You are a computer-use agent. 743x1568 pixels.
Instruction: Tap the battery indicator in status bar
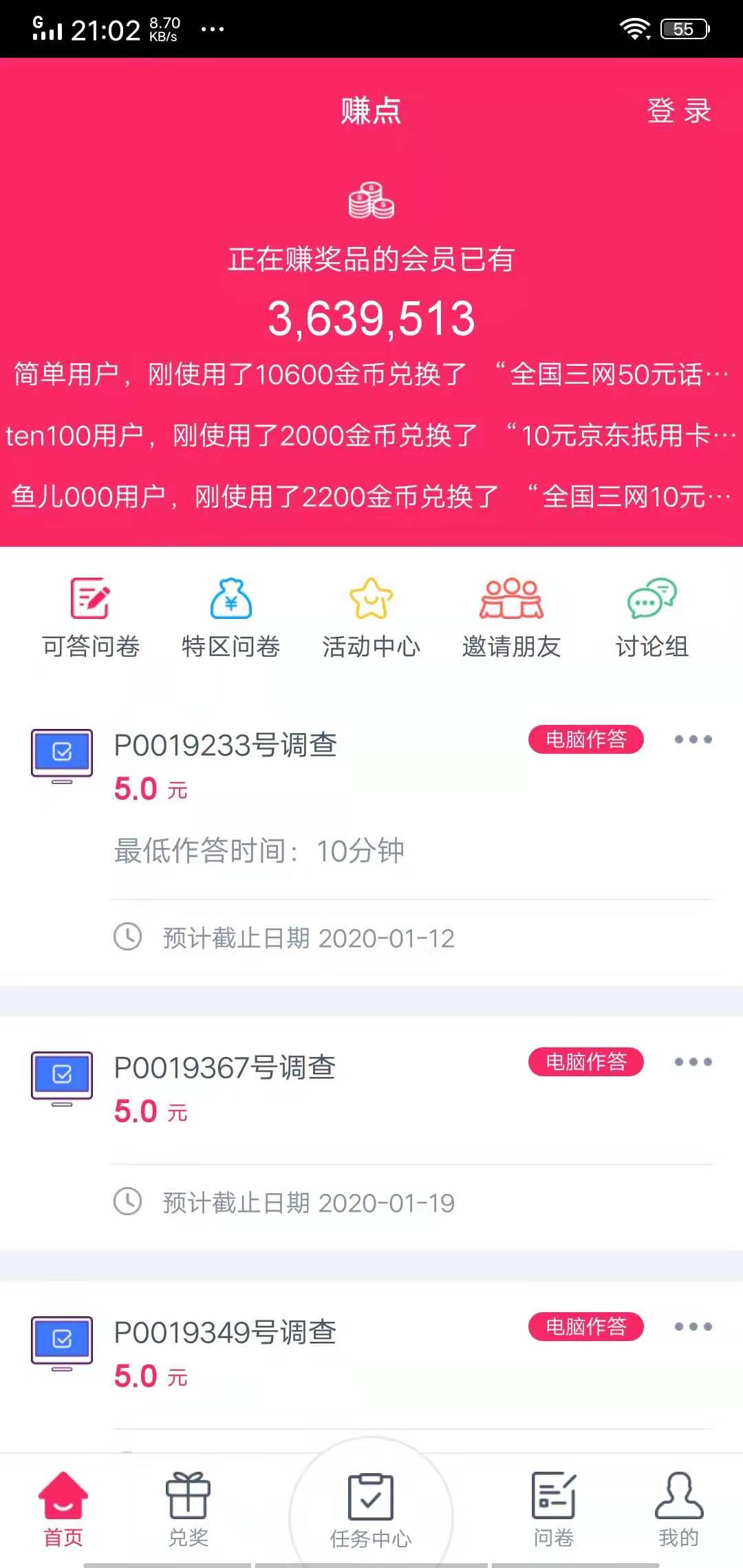[x=685, y=28]
